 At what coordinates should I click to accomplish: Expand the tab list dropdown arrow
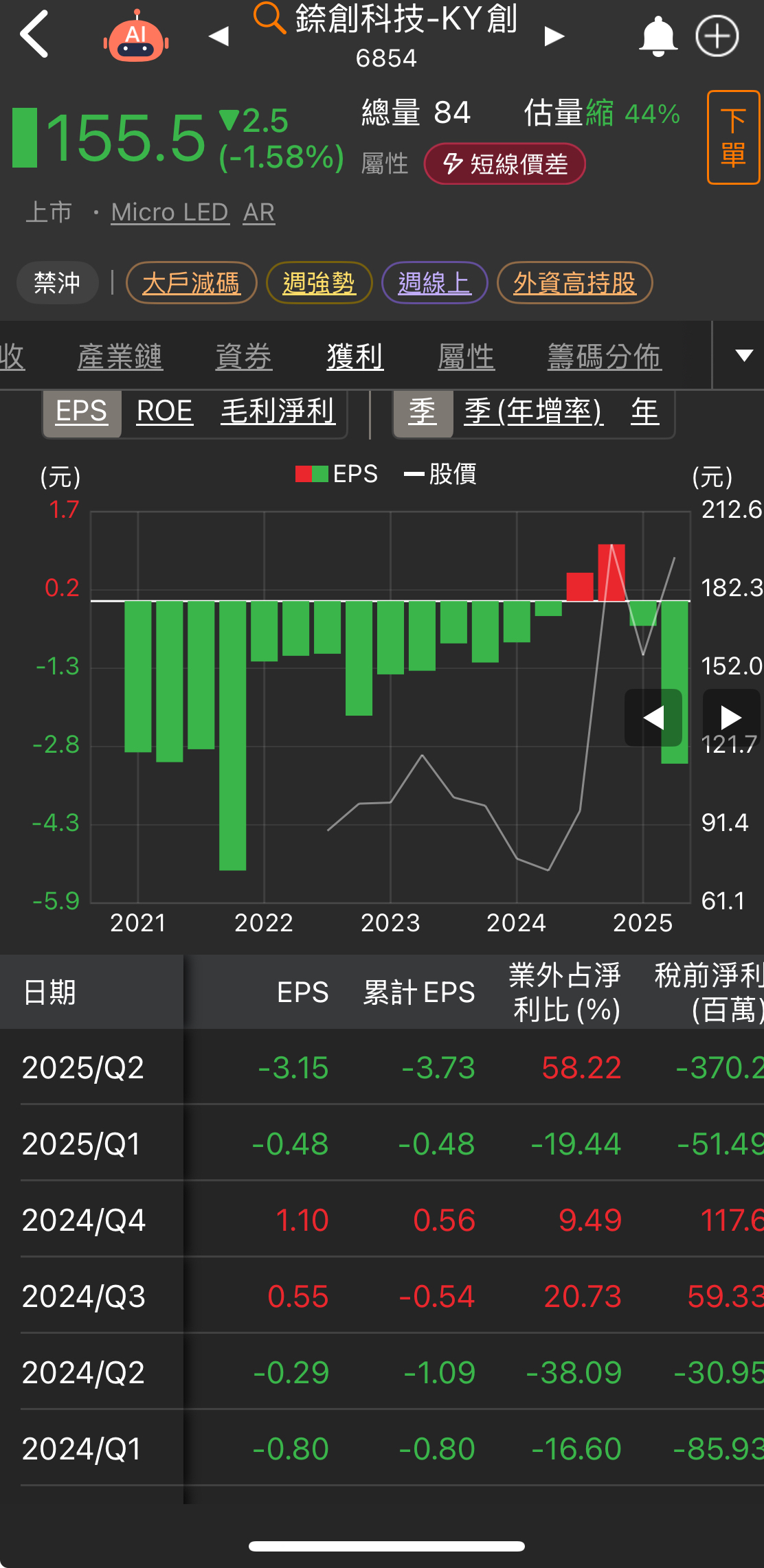point(743,355)
